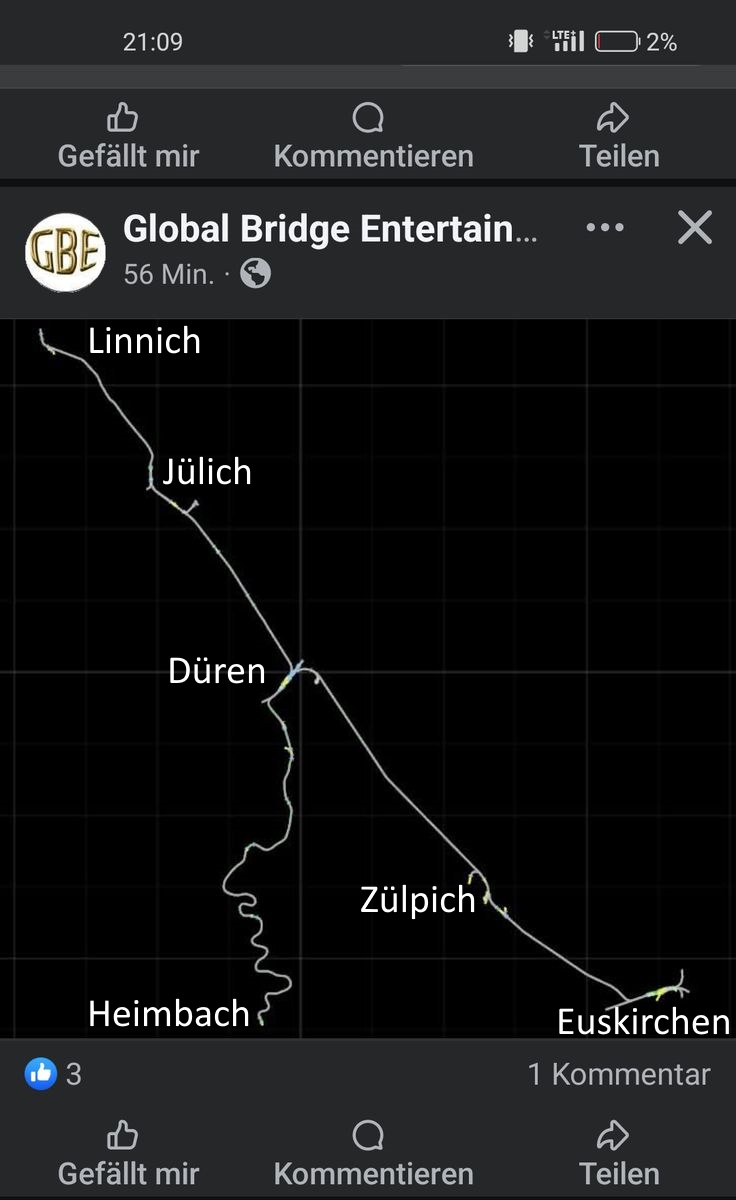
Task: View the 1 Kommentar thread
Action: [x=618, y=1074]
